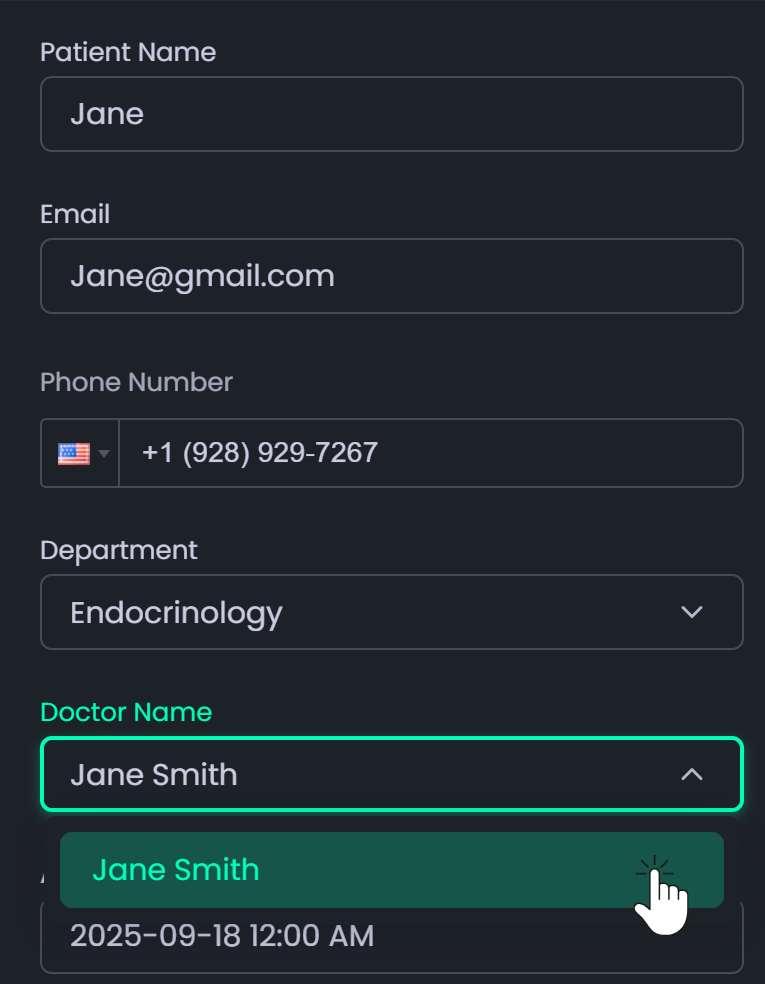Screen dimensions: 765x984
Task: Open the Department dropdown
Action: pos(390,612)
